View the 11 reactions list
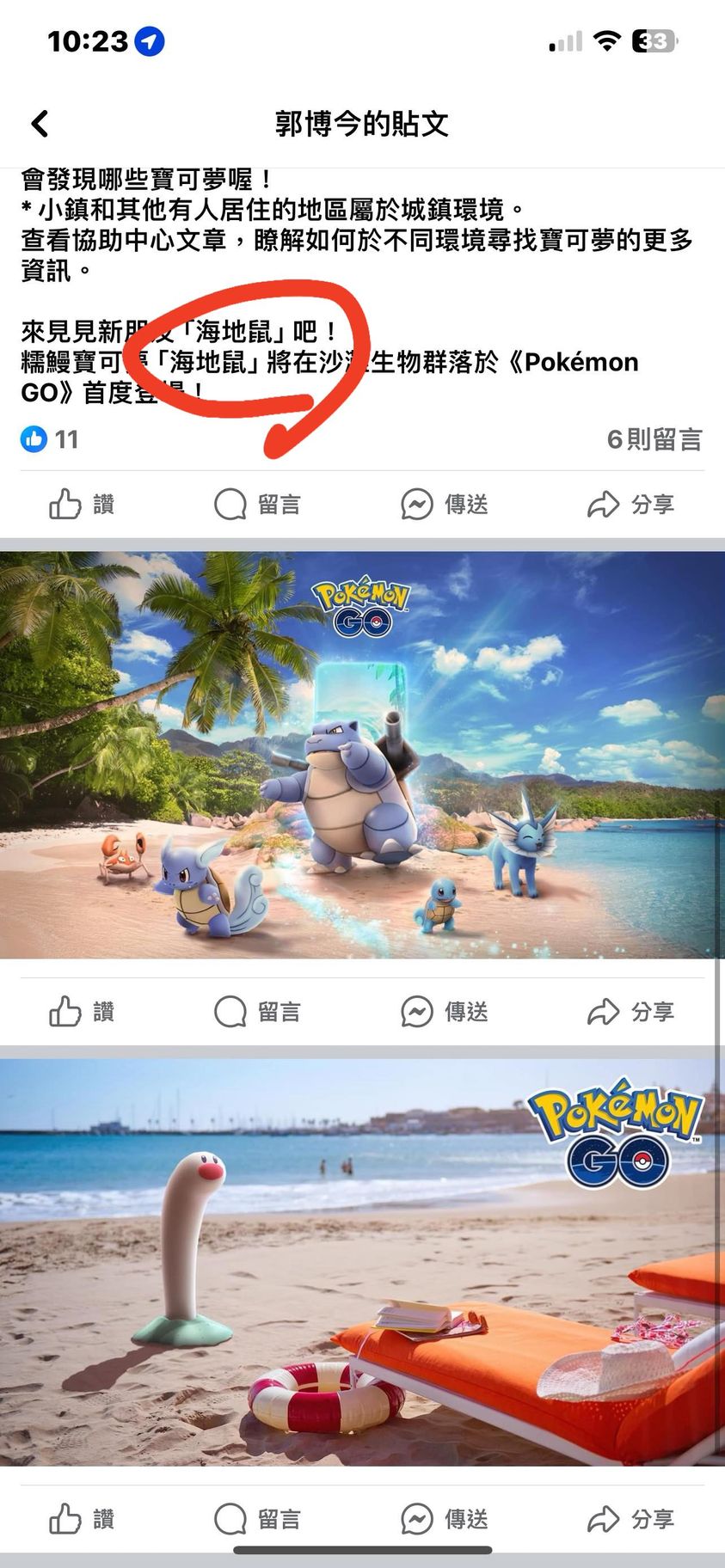Image resolution: width=725 pixels, height=1568 pixels. click(50, 440)
